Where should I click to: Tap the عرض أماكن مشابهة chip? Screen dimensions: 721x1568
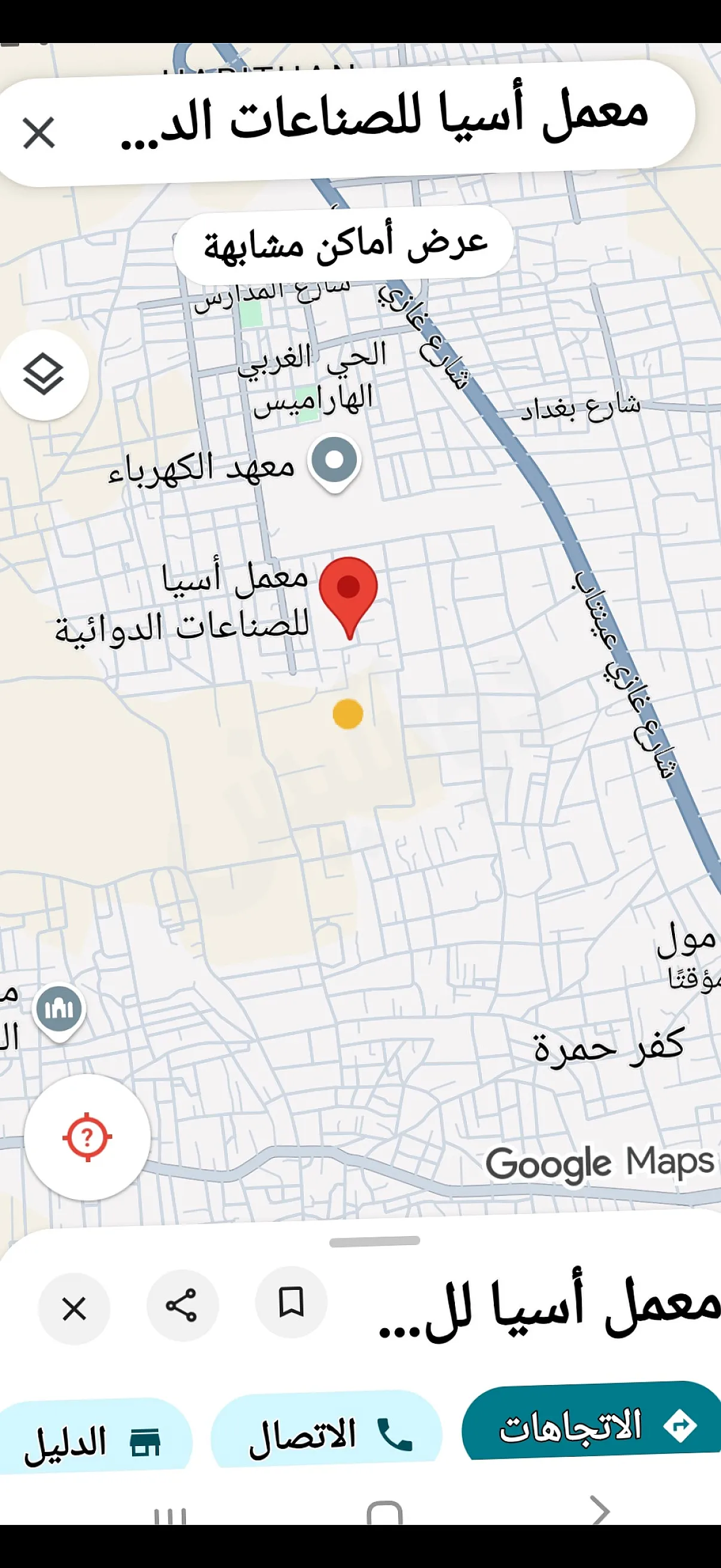(x=344, y=245)
